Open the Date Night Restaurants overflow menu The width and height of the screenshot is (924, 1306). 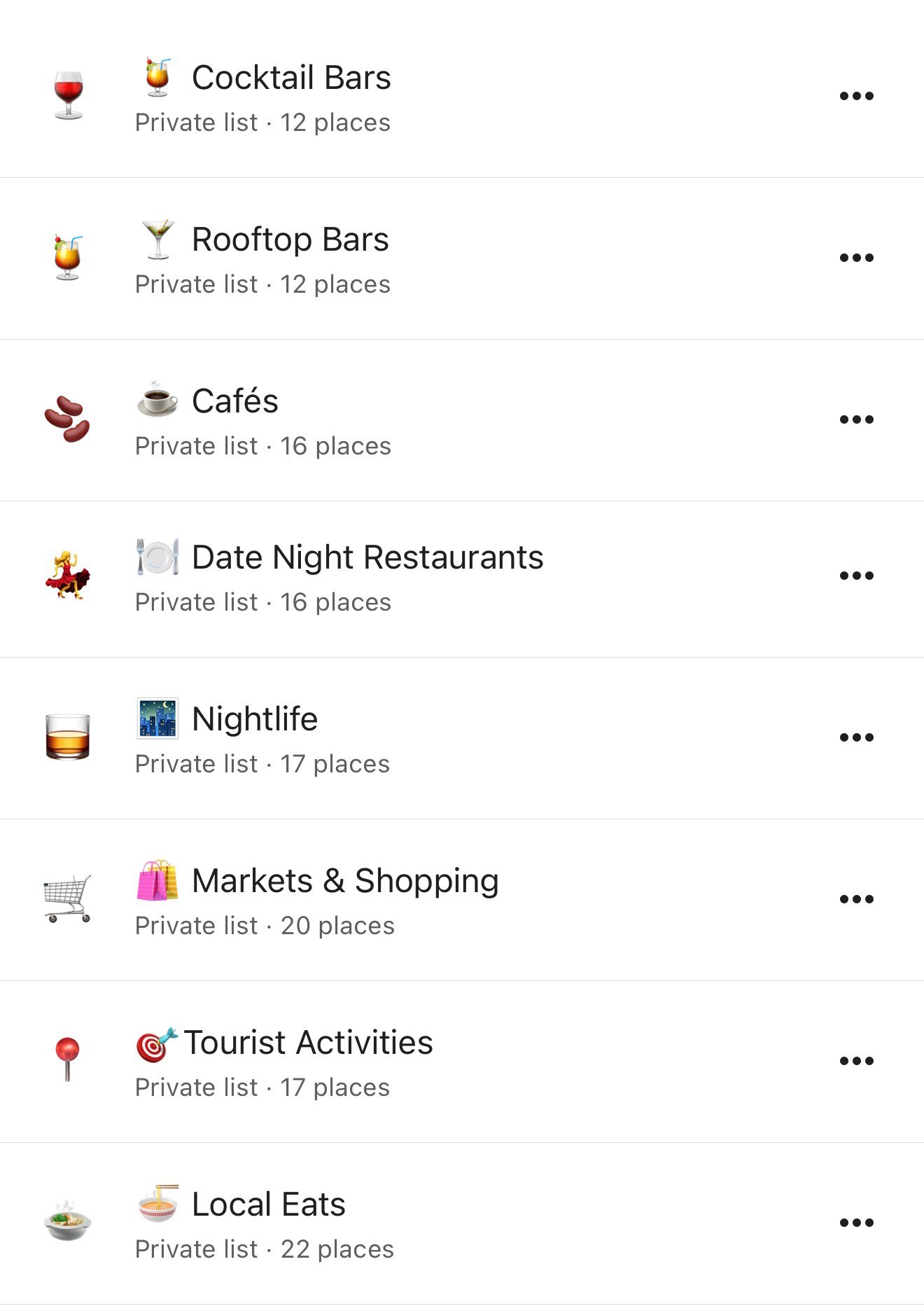856,576
